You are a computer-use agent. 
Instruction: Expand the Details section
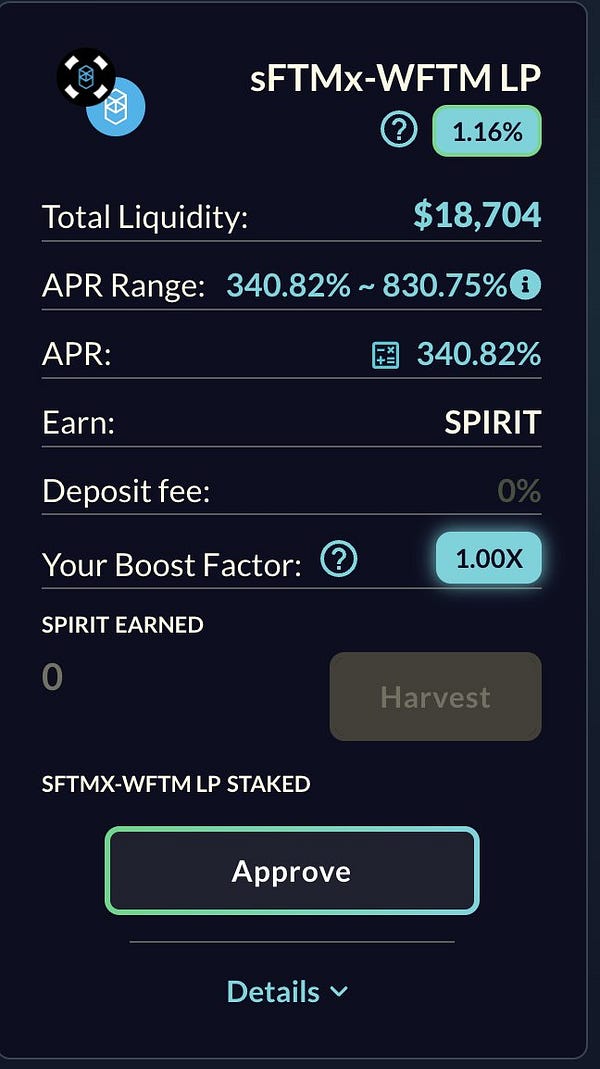[287, 991]
